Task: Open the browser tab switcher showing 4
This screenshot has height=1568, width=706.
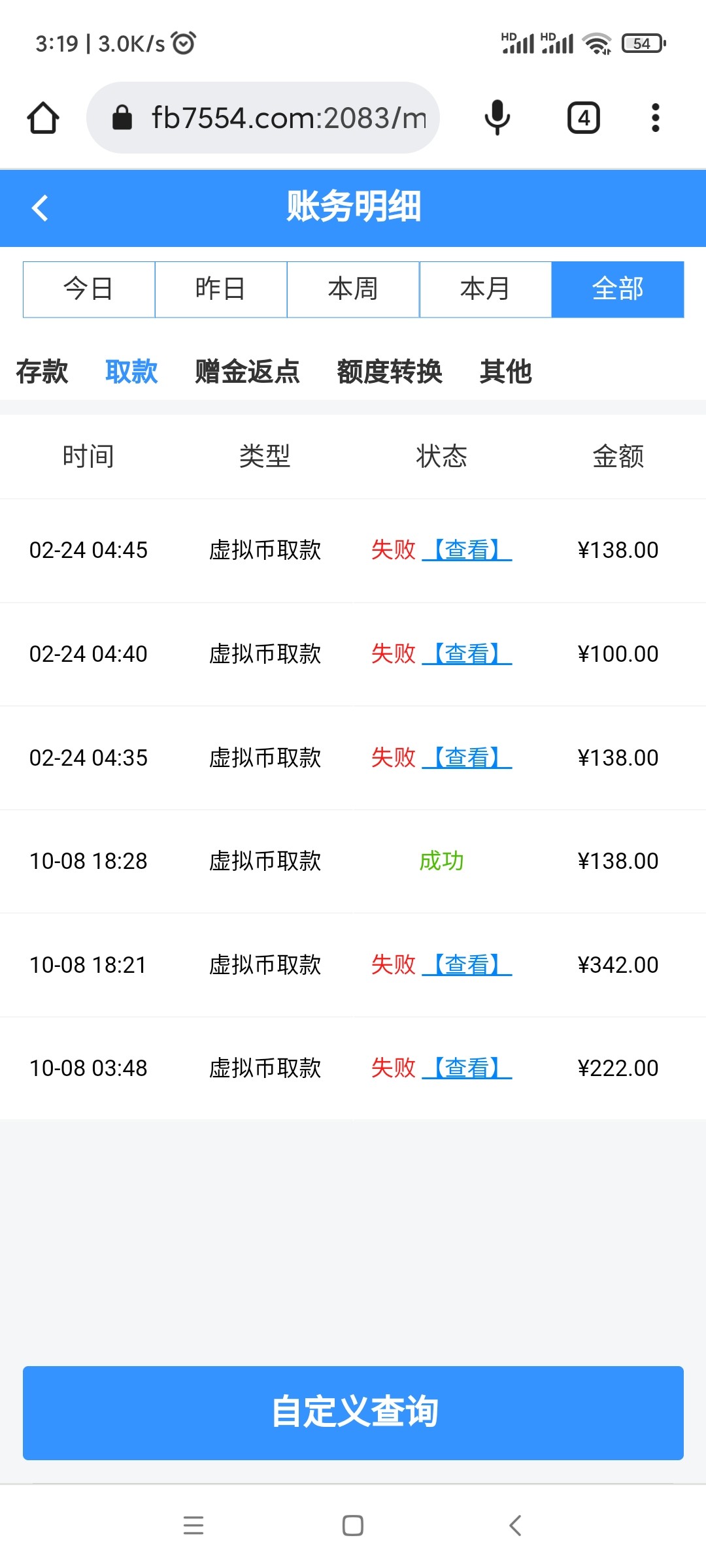Action: click(584, 118)
